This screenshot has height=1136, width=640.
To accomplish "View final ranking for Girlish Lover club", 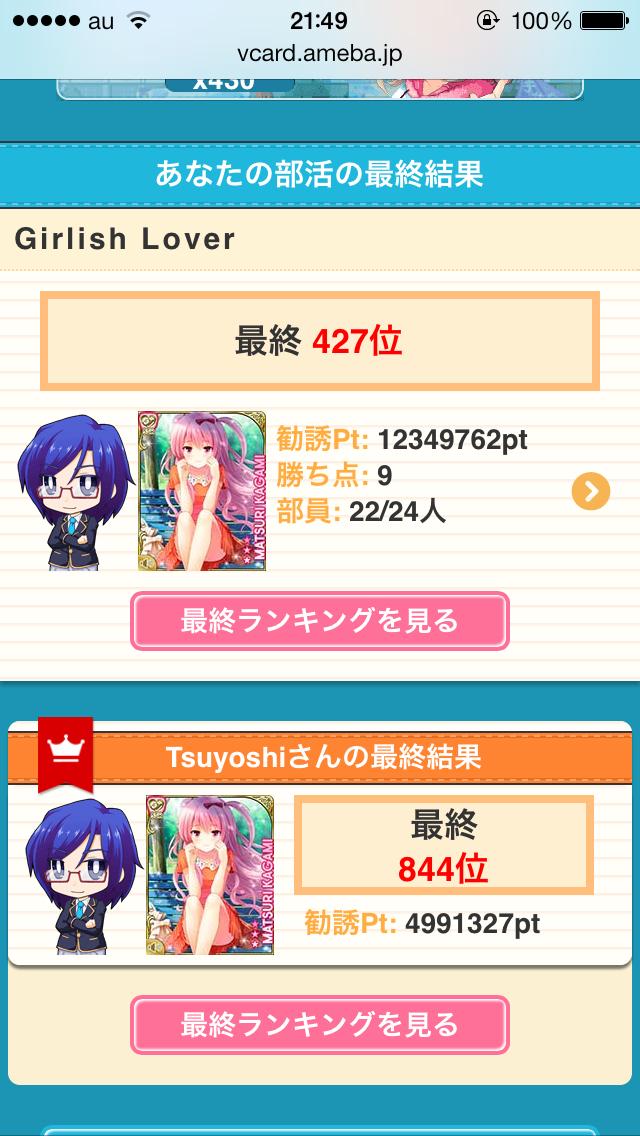I will click(319, 621).
